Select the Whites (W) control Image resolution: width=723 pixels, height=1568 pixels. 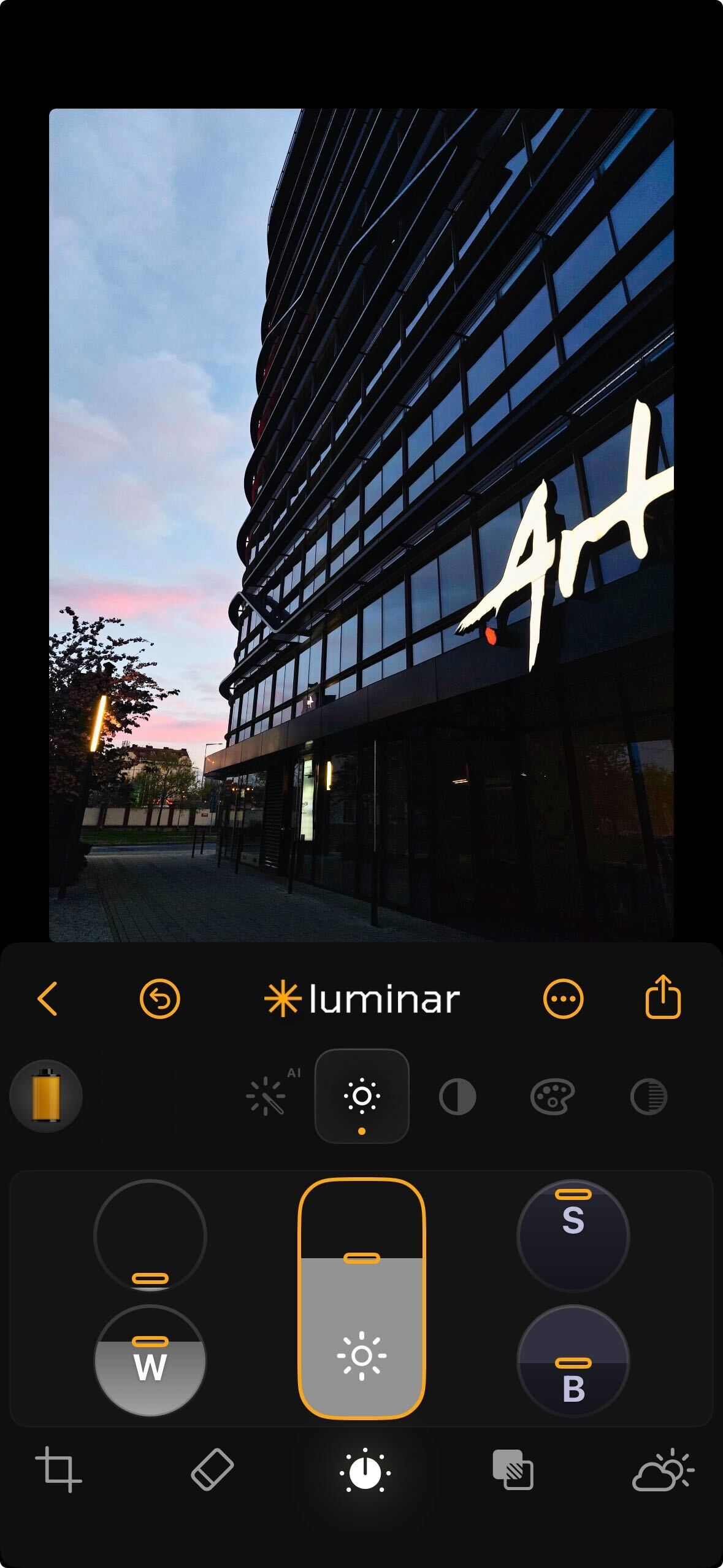150,1361
